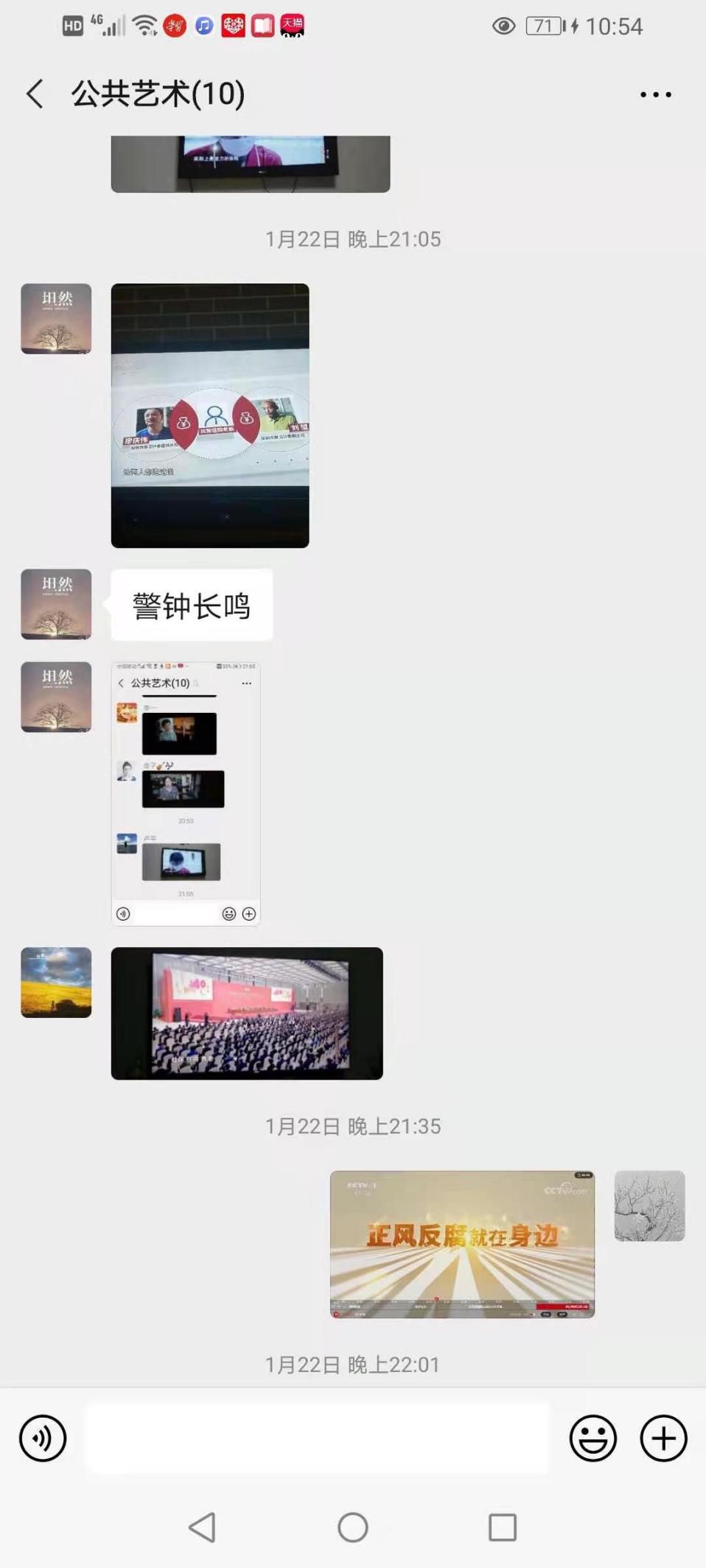Open the photo of two men on screen
Viewport: 706px width, 1568px height.
(210, 415)
